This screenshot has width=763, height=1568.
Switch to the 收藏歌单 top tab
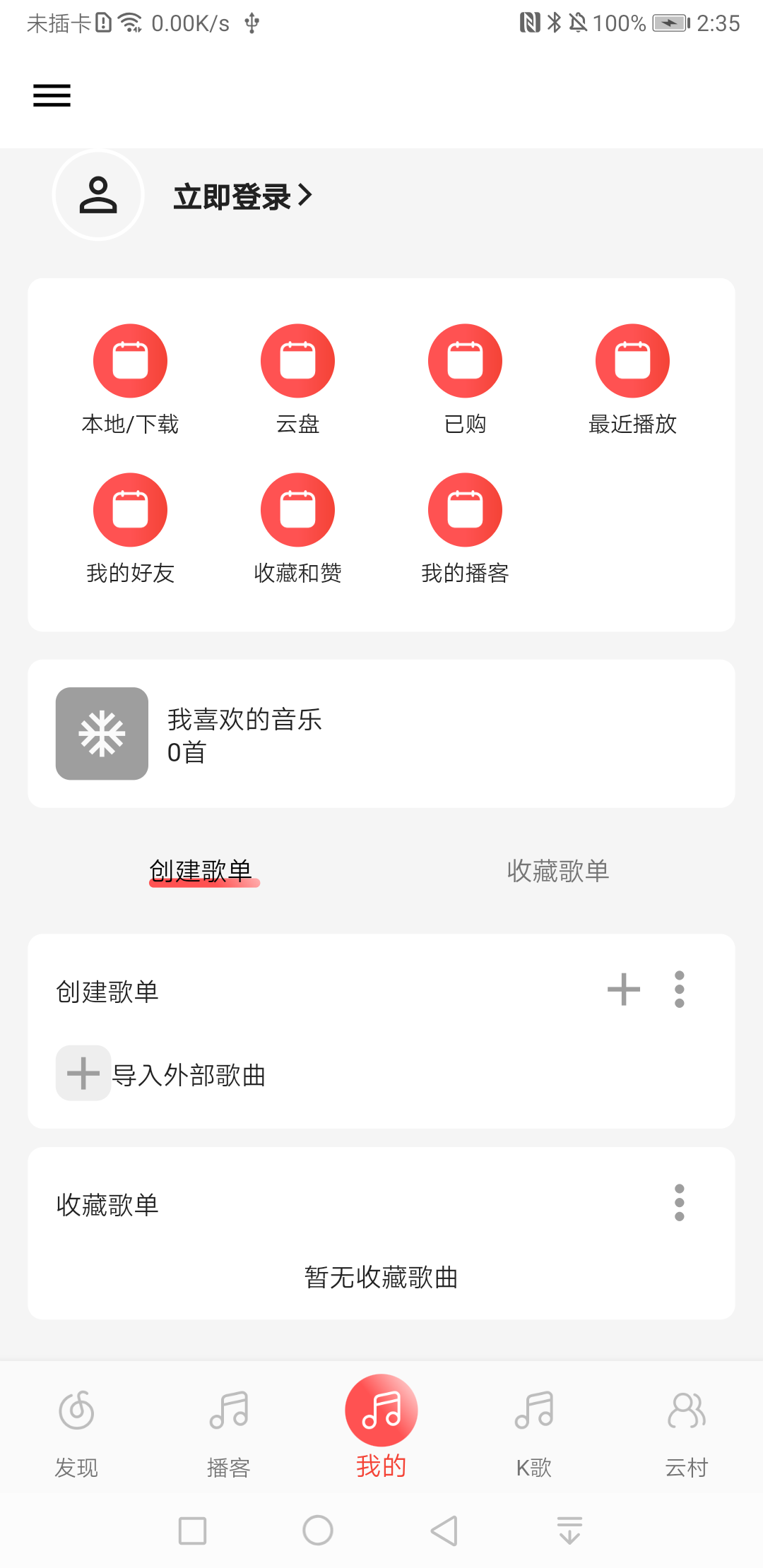point(558,871)
